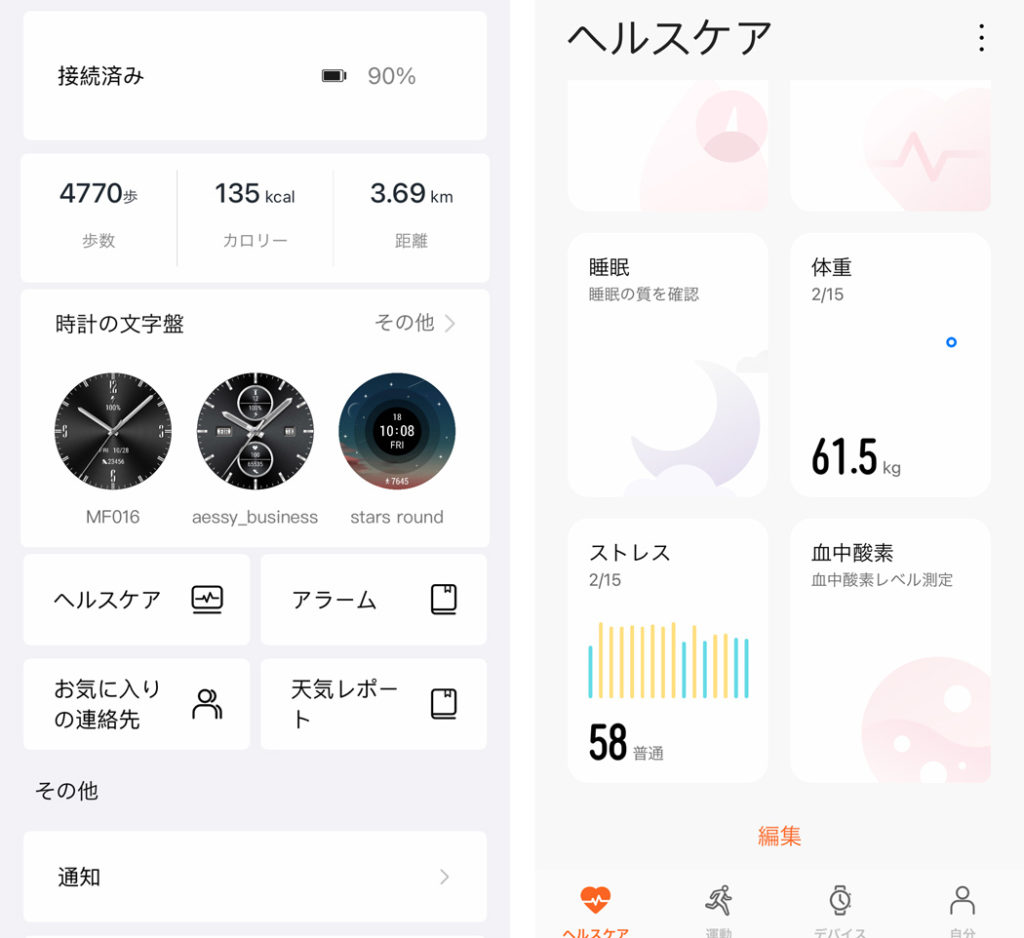Open the アラーム settings tile
Image resolution: width=1024 pixels, height=938 pixels.
point(373,600)
